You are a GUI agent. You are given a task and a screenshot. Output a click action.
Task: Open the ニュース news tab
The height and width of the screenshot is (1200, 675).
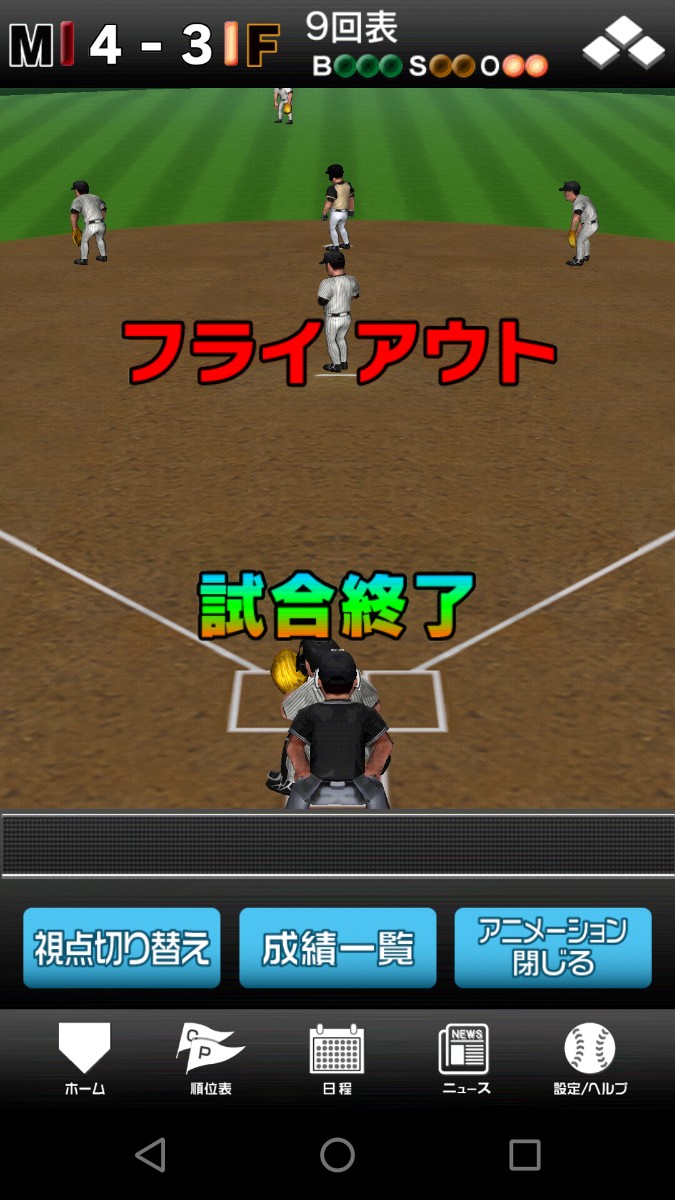(465, 1058)
